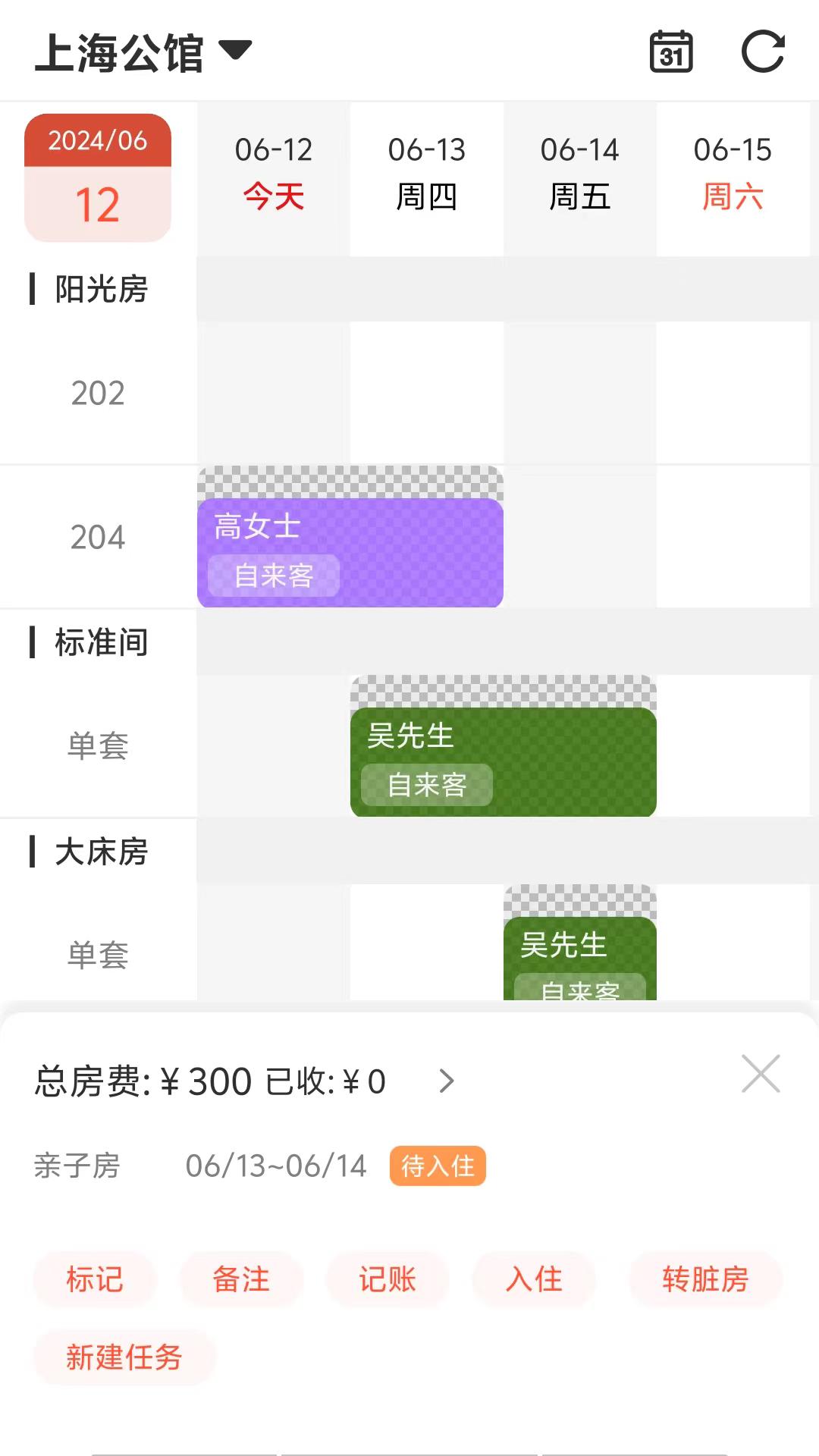Select the 06-13 周四 date column
Screen dimensions: 819x1456
point(425,174)
